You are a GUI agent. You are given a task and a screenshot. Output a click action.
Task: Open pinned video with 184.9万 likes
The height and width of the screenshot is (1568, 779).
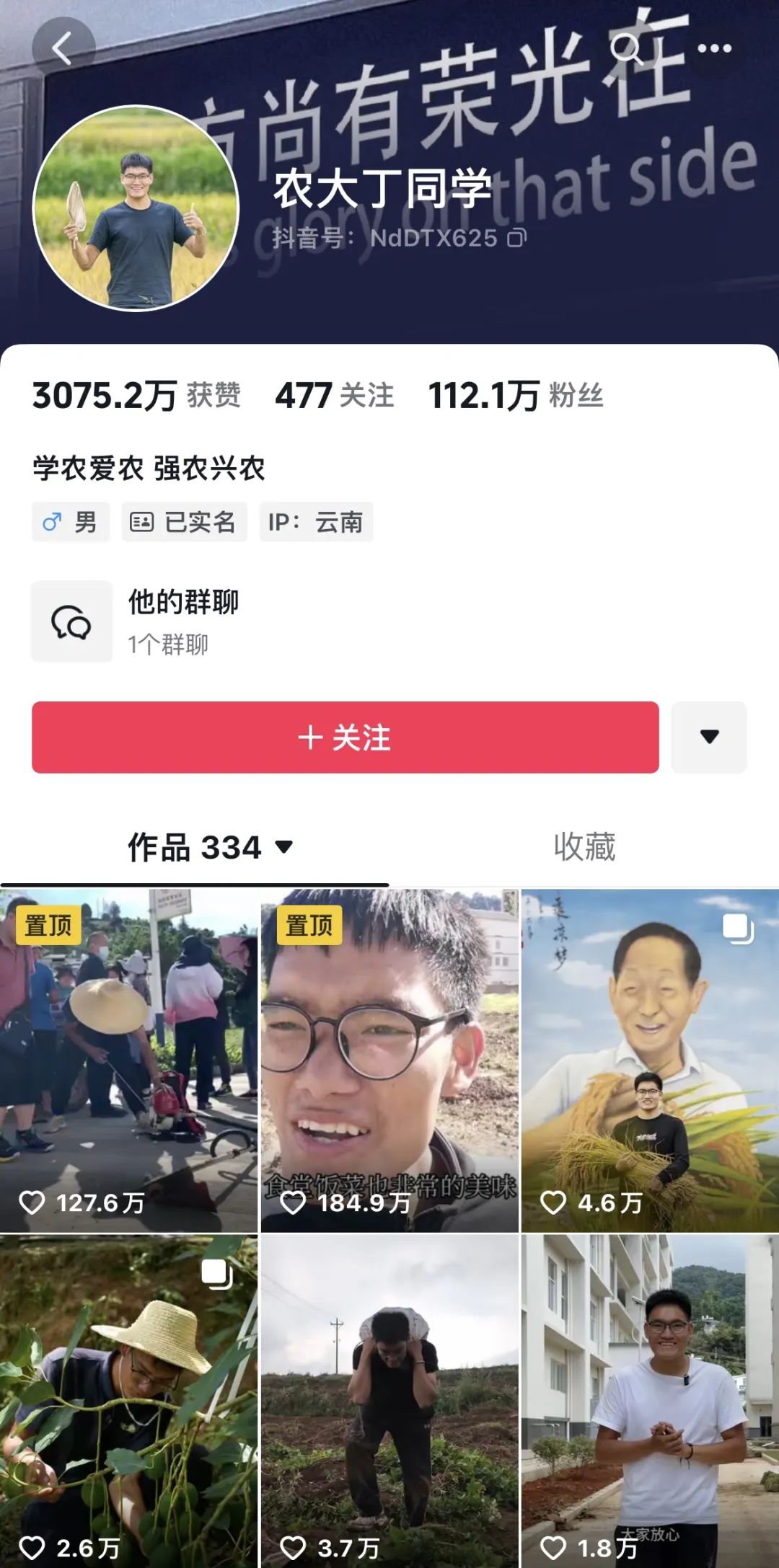pos(389,1060)
